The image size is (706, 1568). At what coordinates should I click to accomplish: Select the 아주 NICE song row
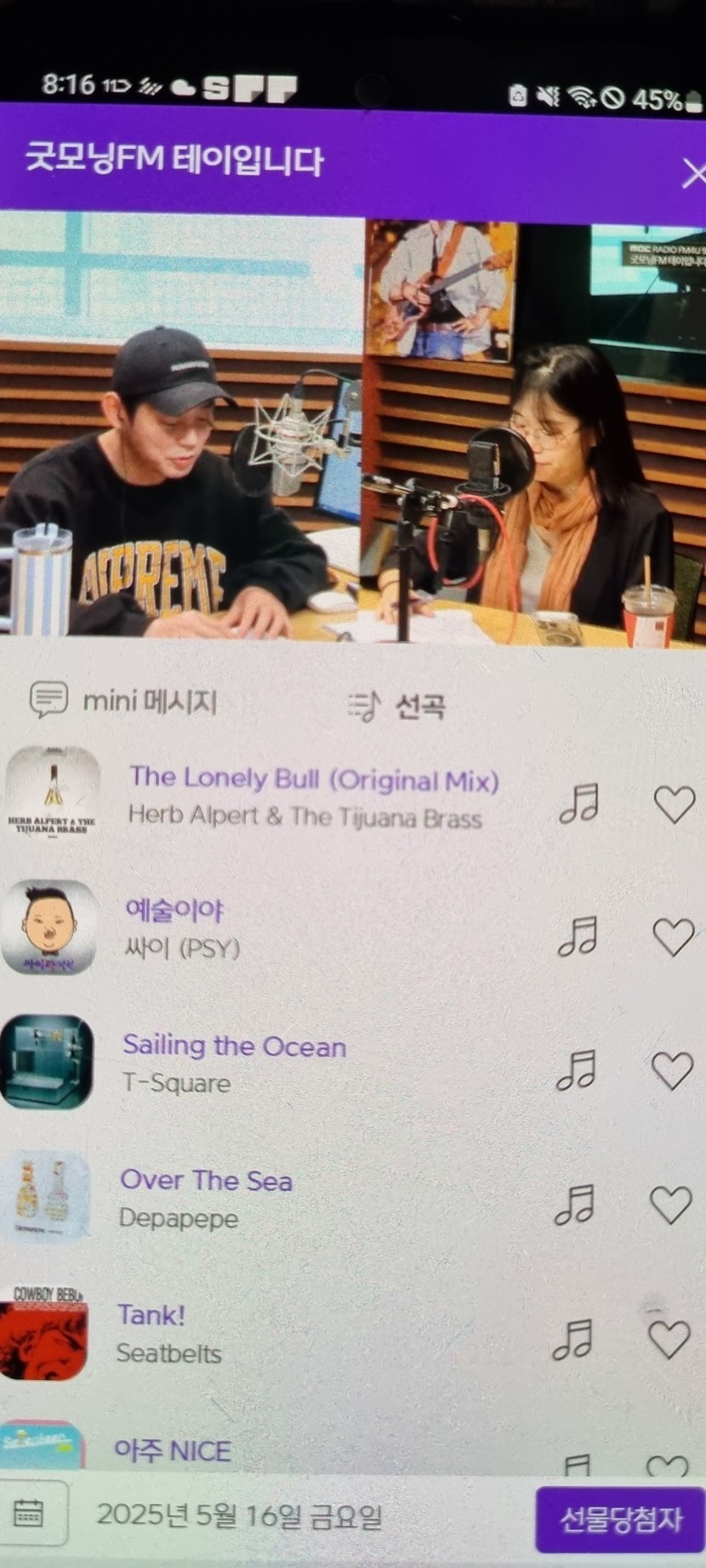(x=172, y=1451)
